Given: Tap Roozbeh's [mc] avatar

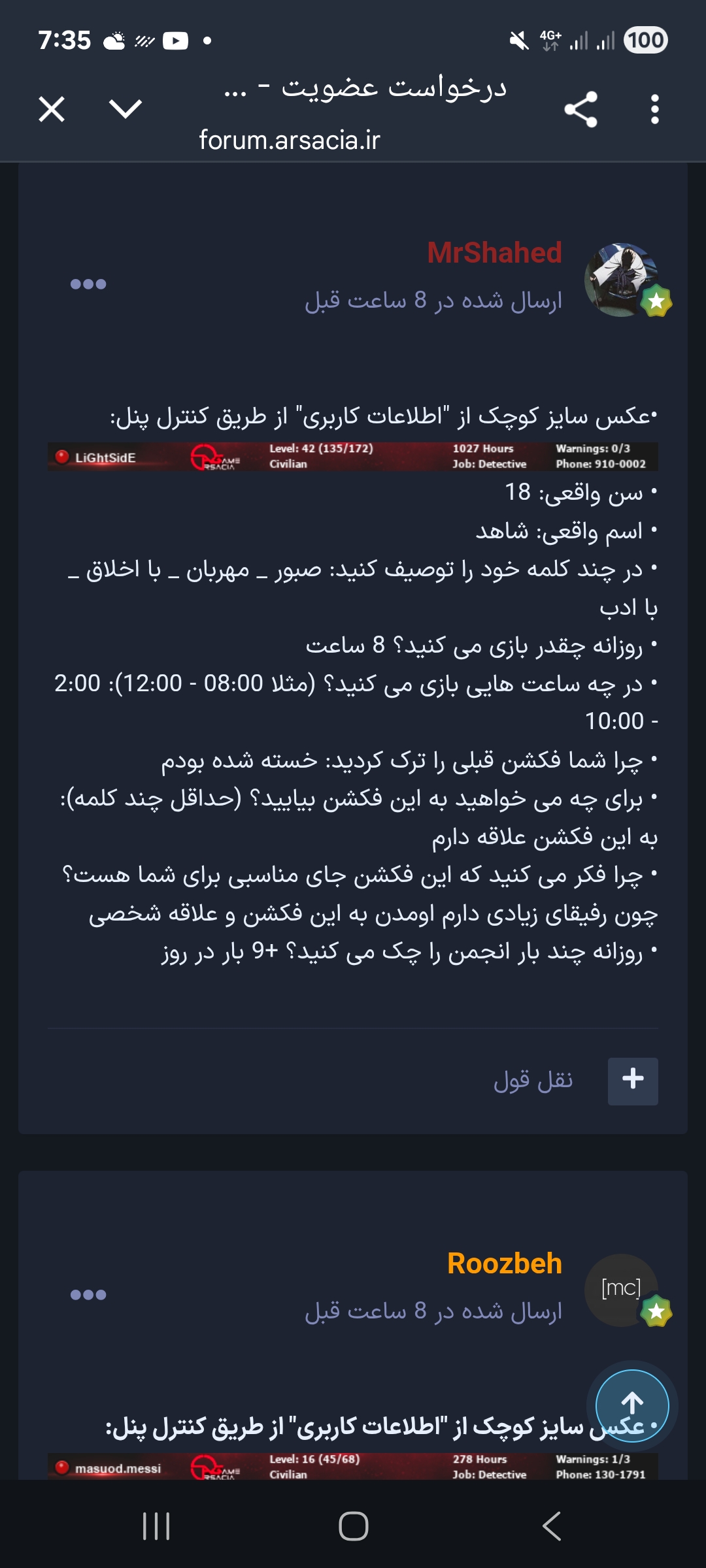Looking at the screenshot, I should tap(621, 1289).
